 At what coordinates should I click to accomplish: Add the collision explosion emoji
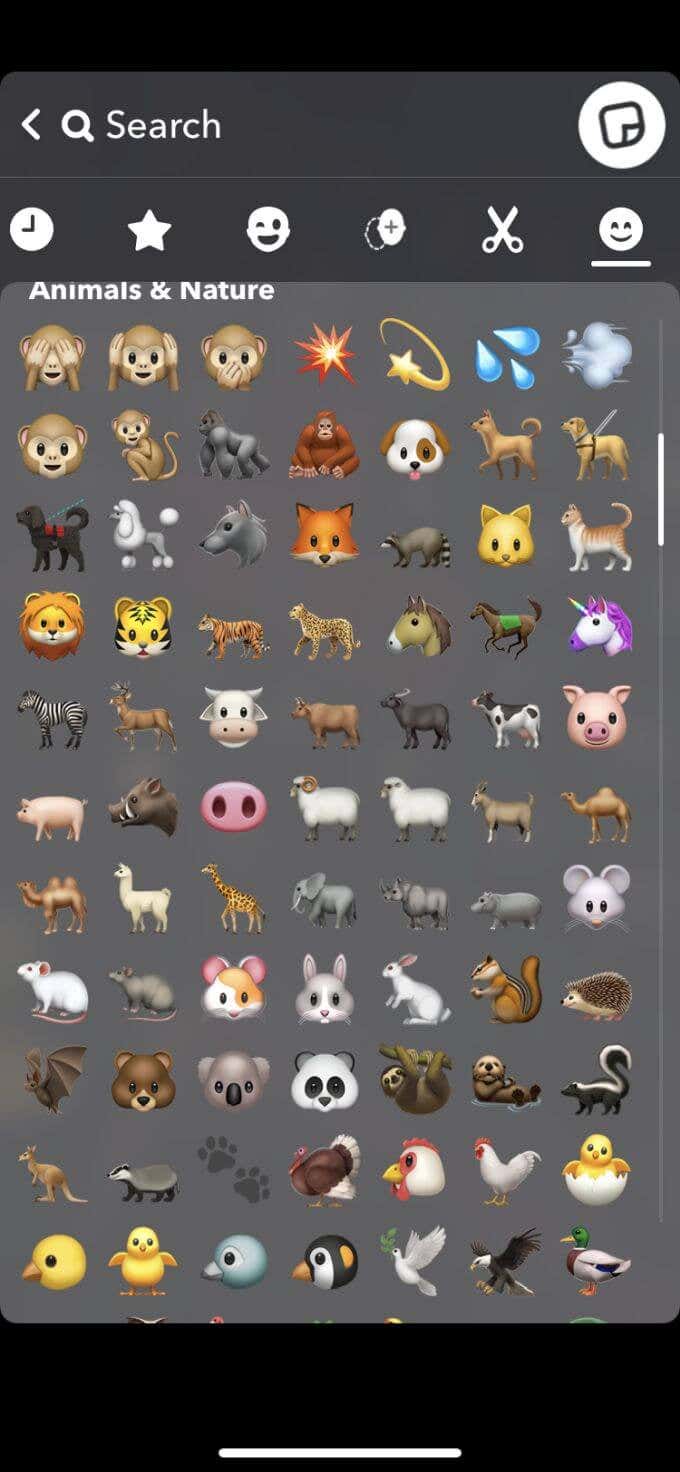(324, 356)
